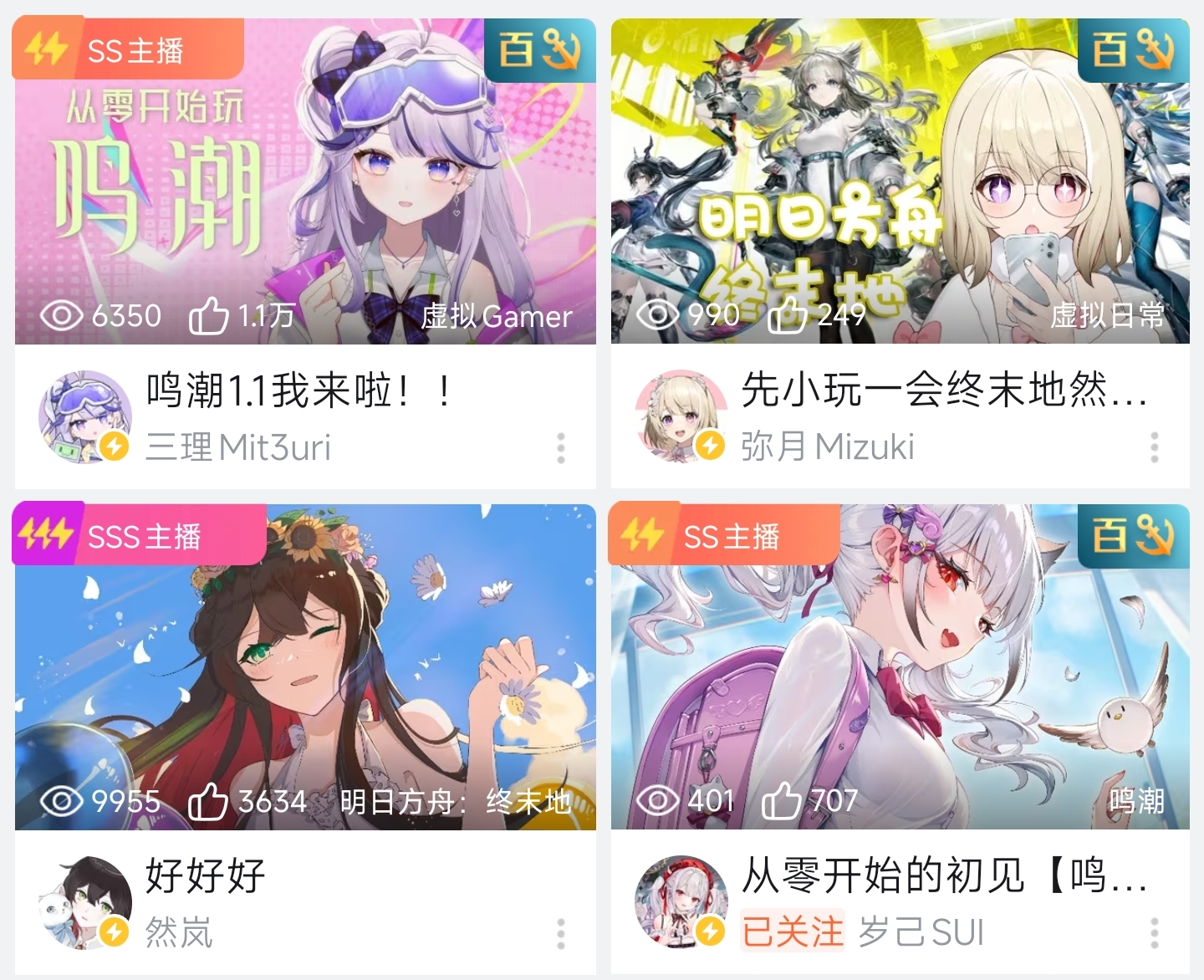Open more options for 三理Mit3uri's stream

tap(561, 448)
